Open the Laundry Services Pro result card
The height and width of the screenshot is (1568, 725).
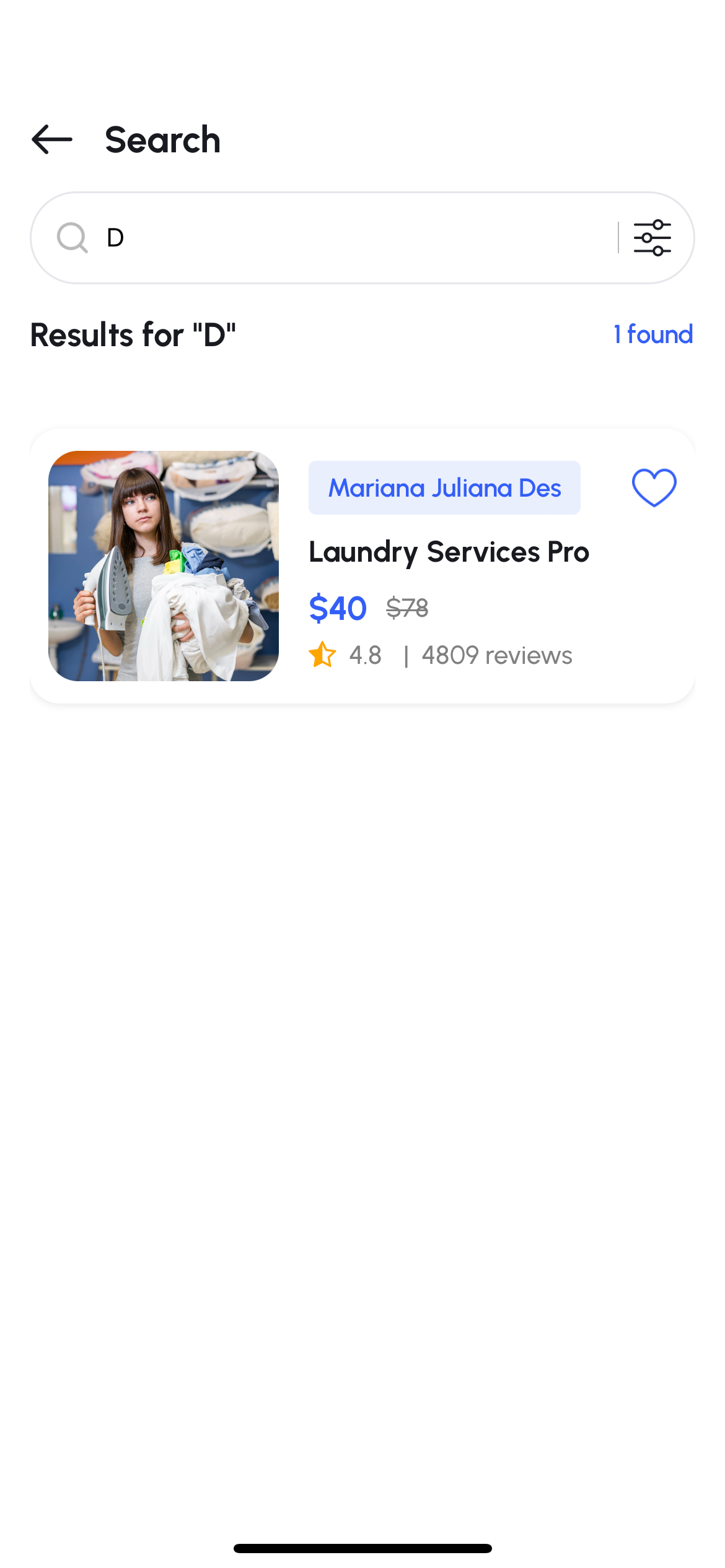pyautogui.click(x=449, y=553)
